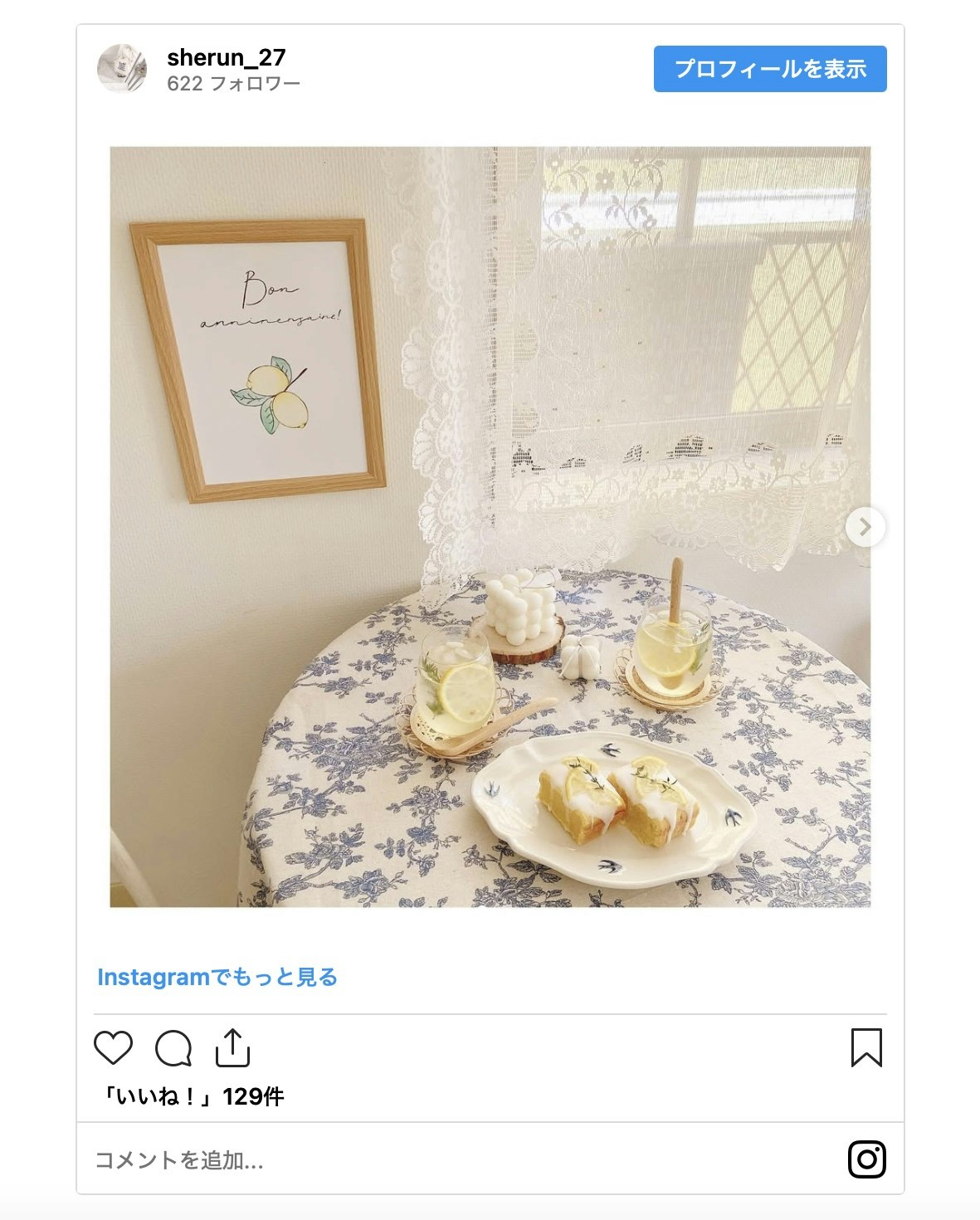980x1220 pixels.
Task: Go to the next photo in carousel
Action: [x=865, y=527]
